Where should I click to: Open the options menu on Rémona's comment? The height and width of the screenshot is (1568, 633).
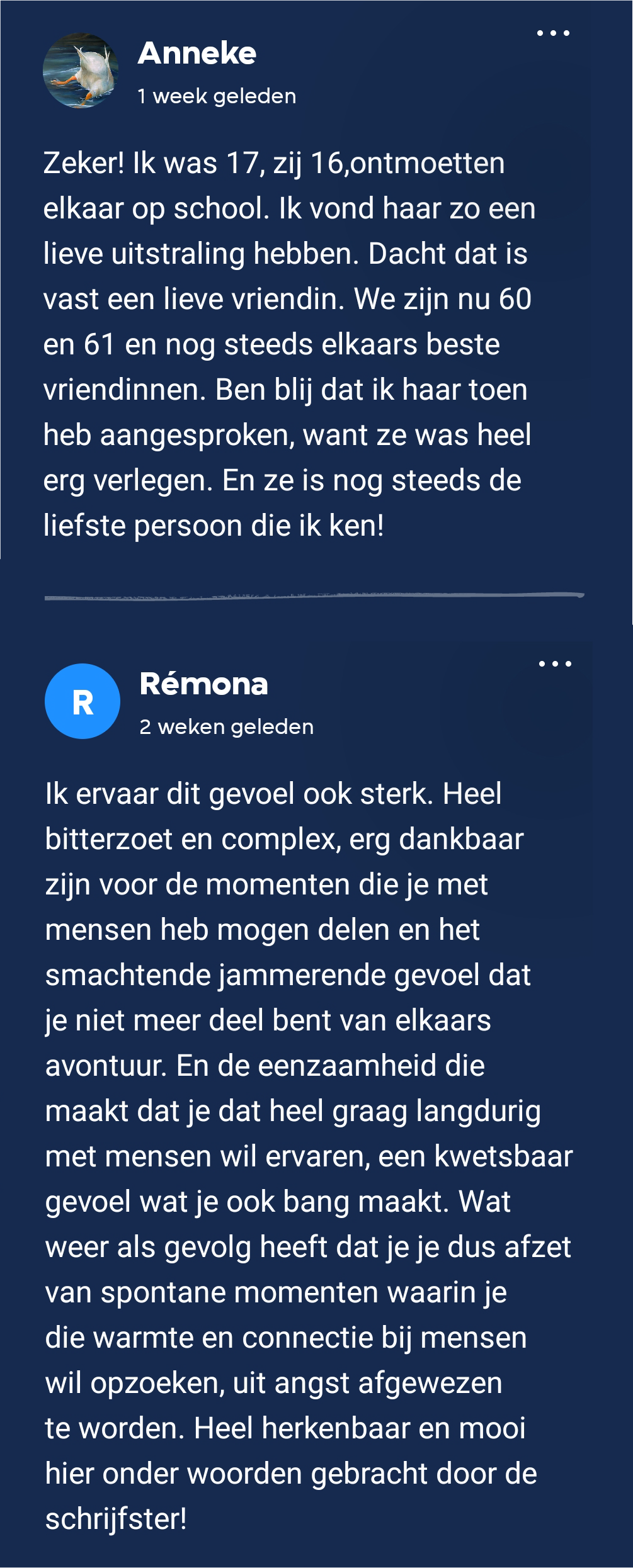click(555, 663)
